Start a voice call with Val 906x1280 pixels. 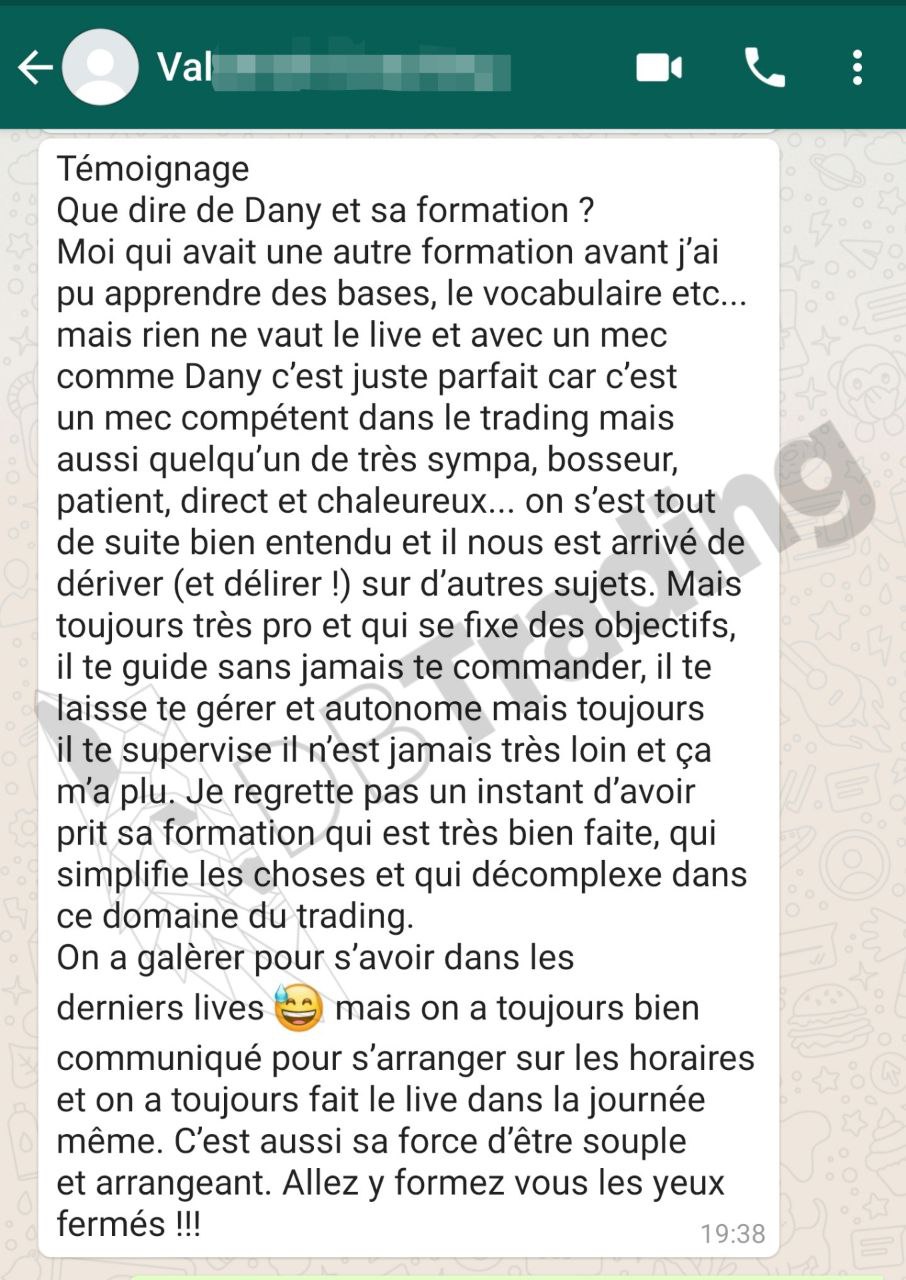pyautogui.click(x=765, y=68)
